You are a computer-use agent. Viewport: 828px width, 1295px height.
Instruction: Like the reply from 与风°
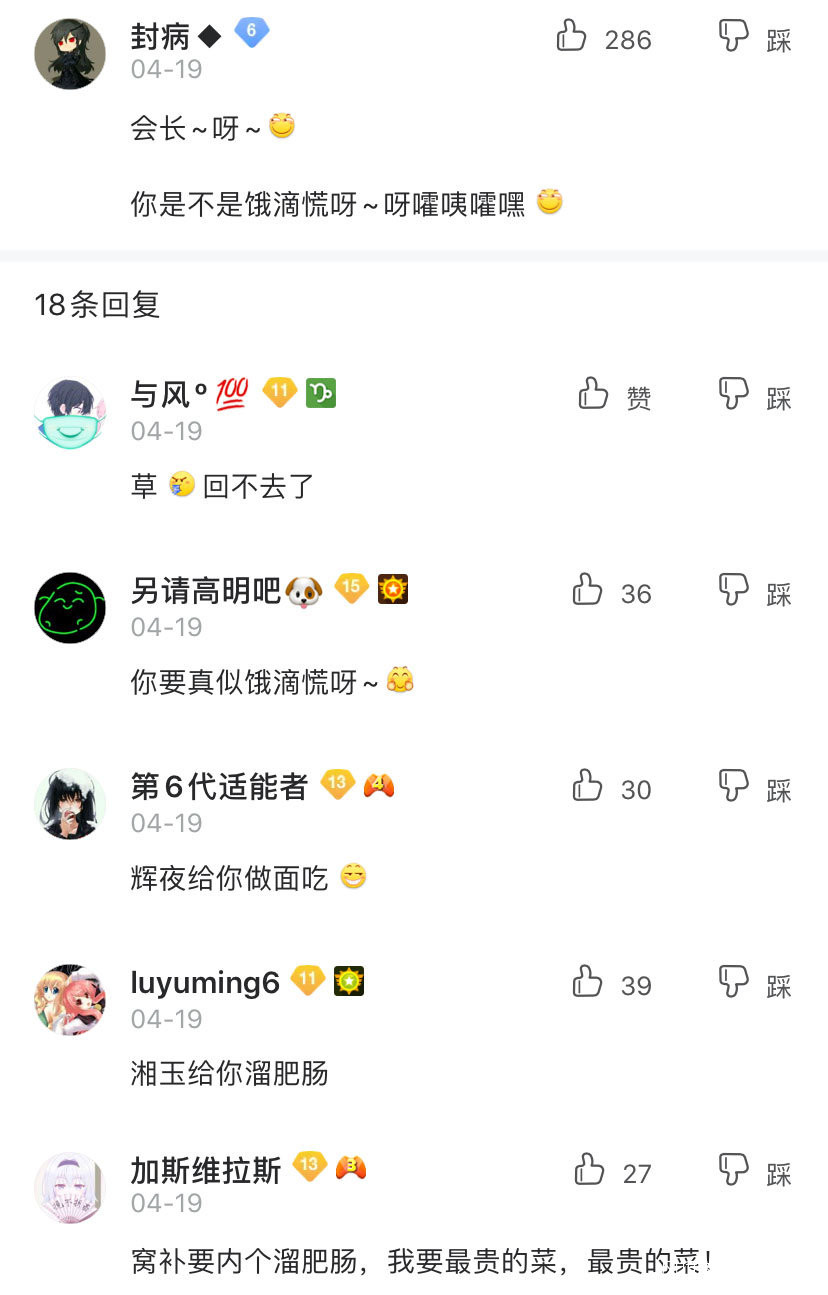point(594,395)
